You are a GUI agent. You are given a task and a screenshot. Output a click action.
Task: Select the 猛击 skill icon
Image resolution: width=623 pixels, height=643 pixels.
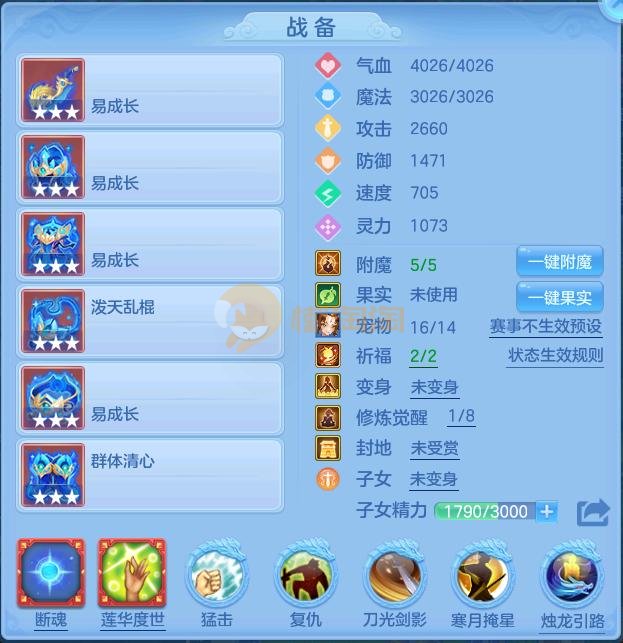218,576
